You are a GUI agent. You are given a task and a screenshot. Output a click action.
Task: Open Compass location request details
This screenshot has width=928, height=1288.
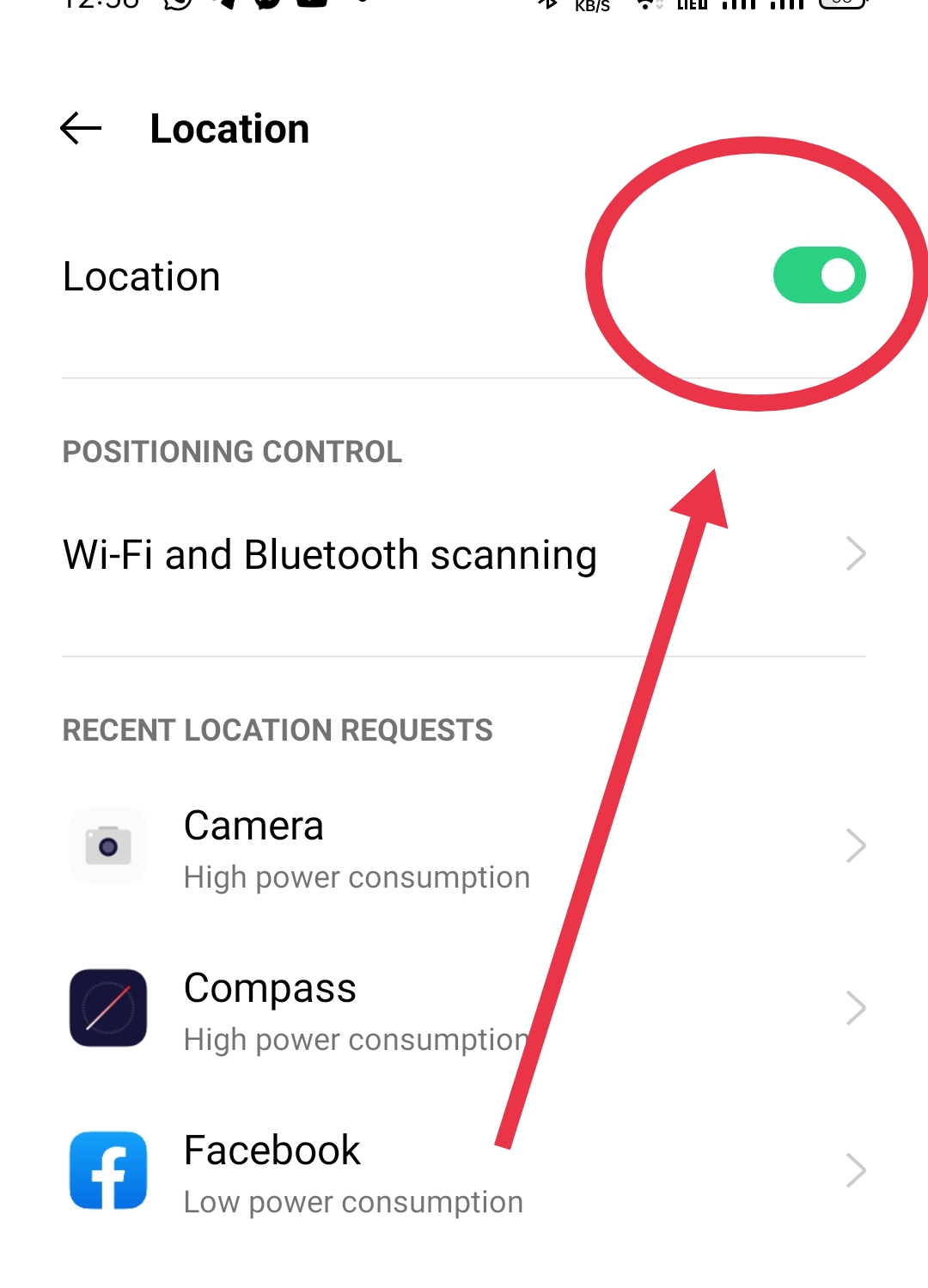tap(464, 1010)
